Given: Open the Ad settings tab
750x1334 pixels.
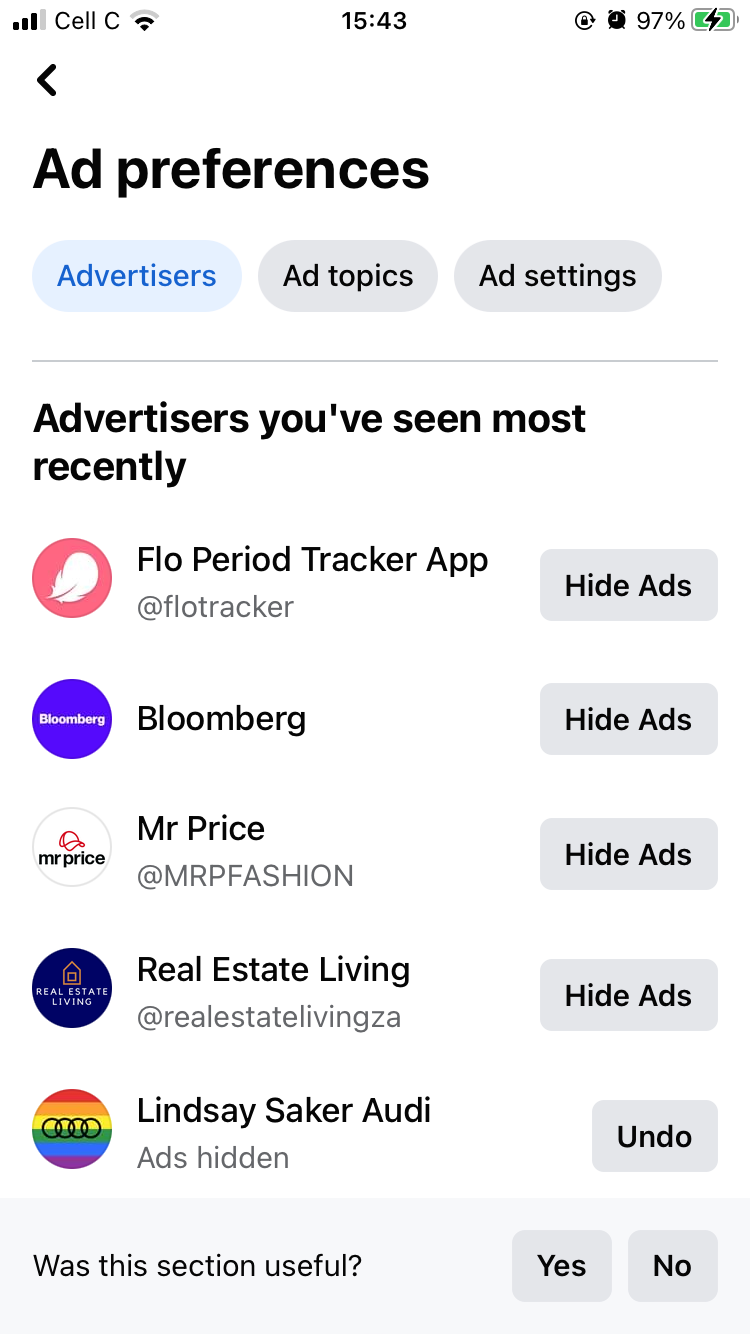Looking at the screenshot, I should pyautogui.click(x=557, y=276).
